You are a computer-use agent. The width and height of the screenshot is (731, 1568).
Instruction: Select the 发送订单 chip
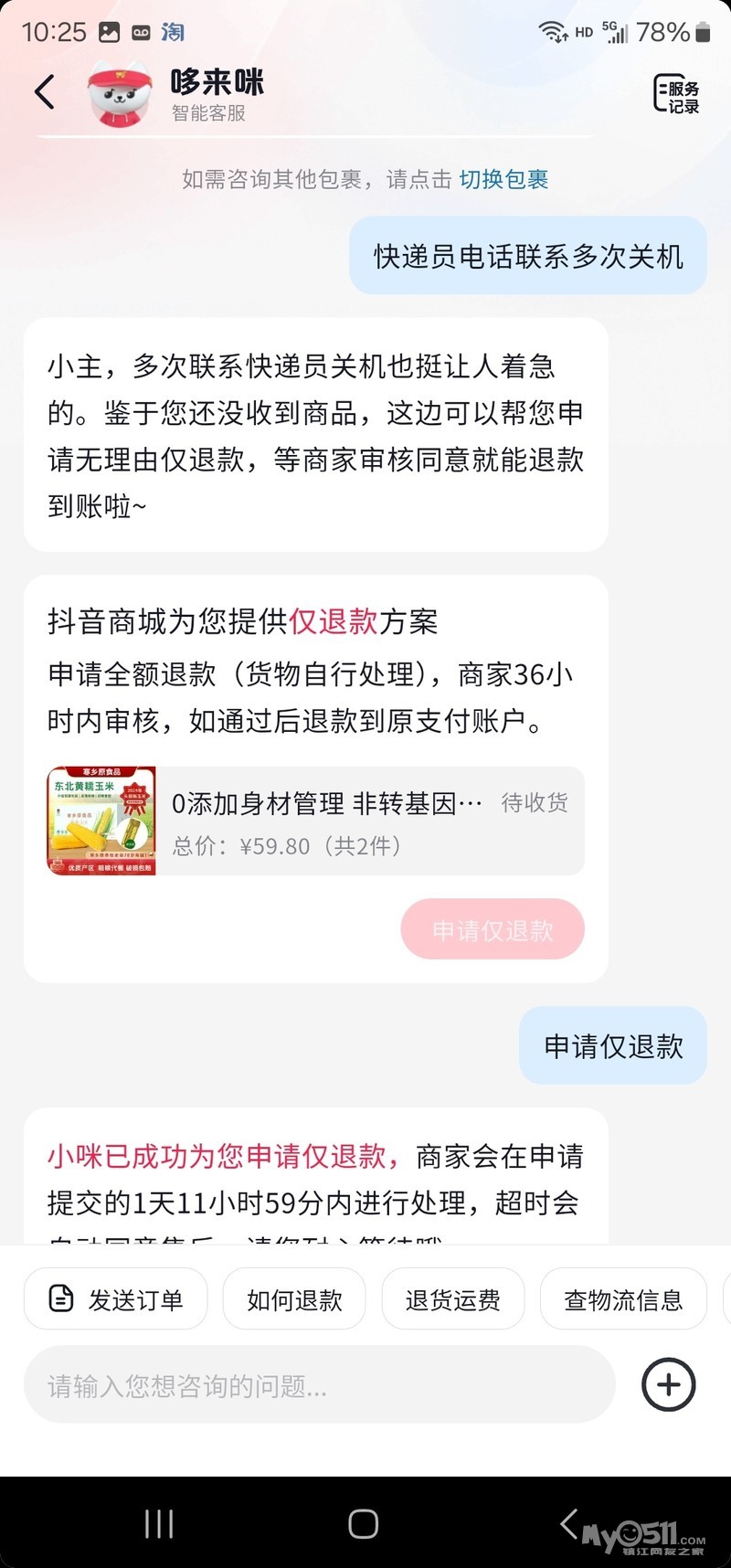[116, 1299]
